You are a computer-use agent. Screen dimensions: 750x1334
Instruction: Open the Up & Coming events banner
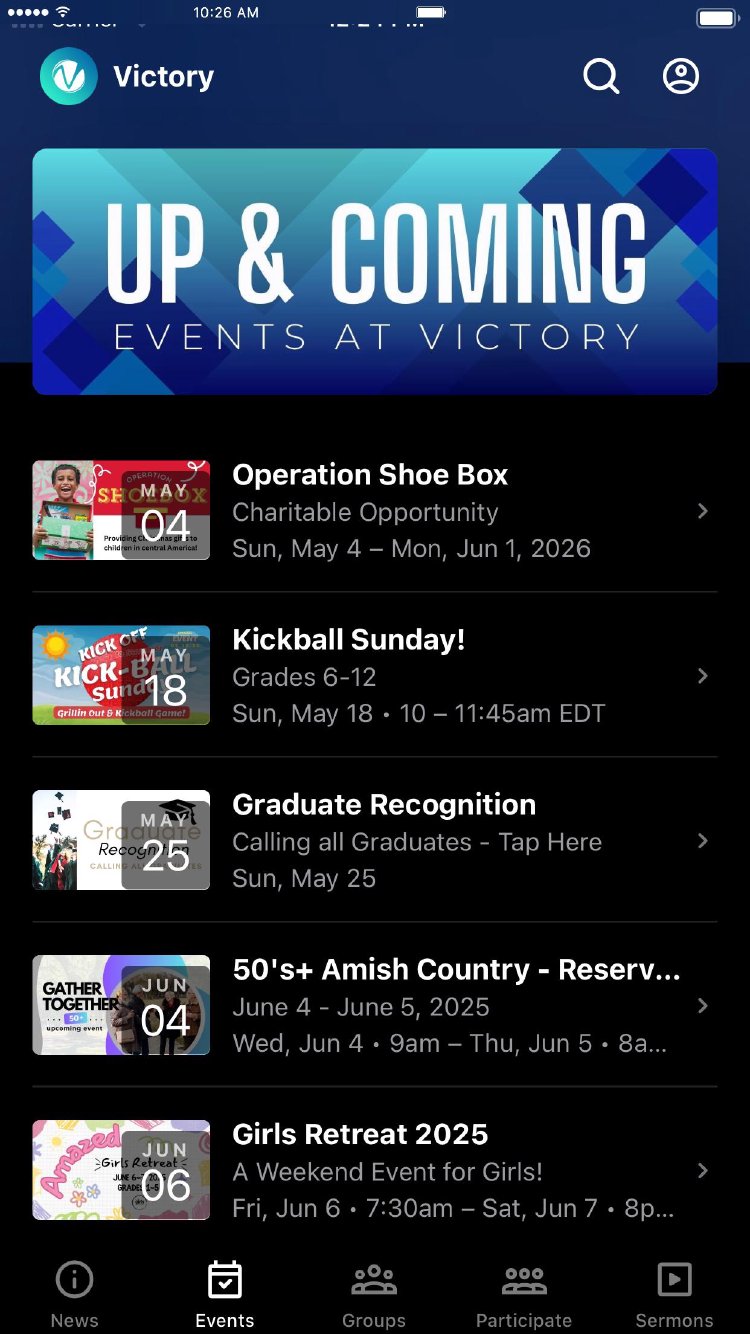click(375, 271)
